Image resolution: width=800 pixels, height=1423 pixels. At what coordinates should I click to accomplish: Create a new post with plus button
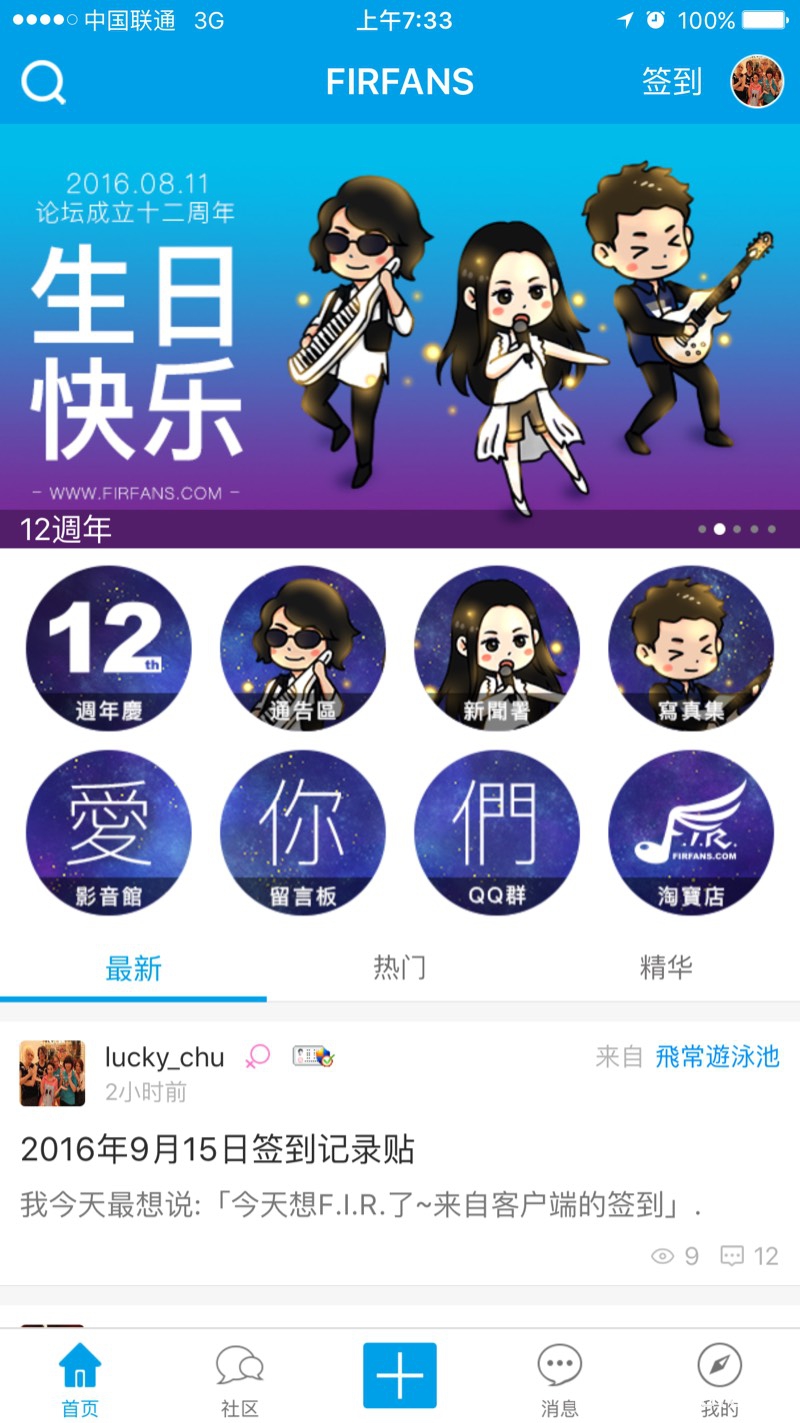click(x=400, y=1376)
